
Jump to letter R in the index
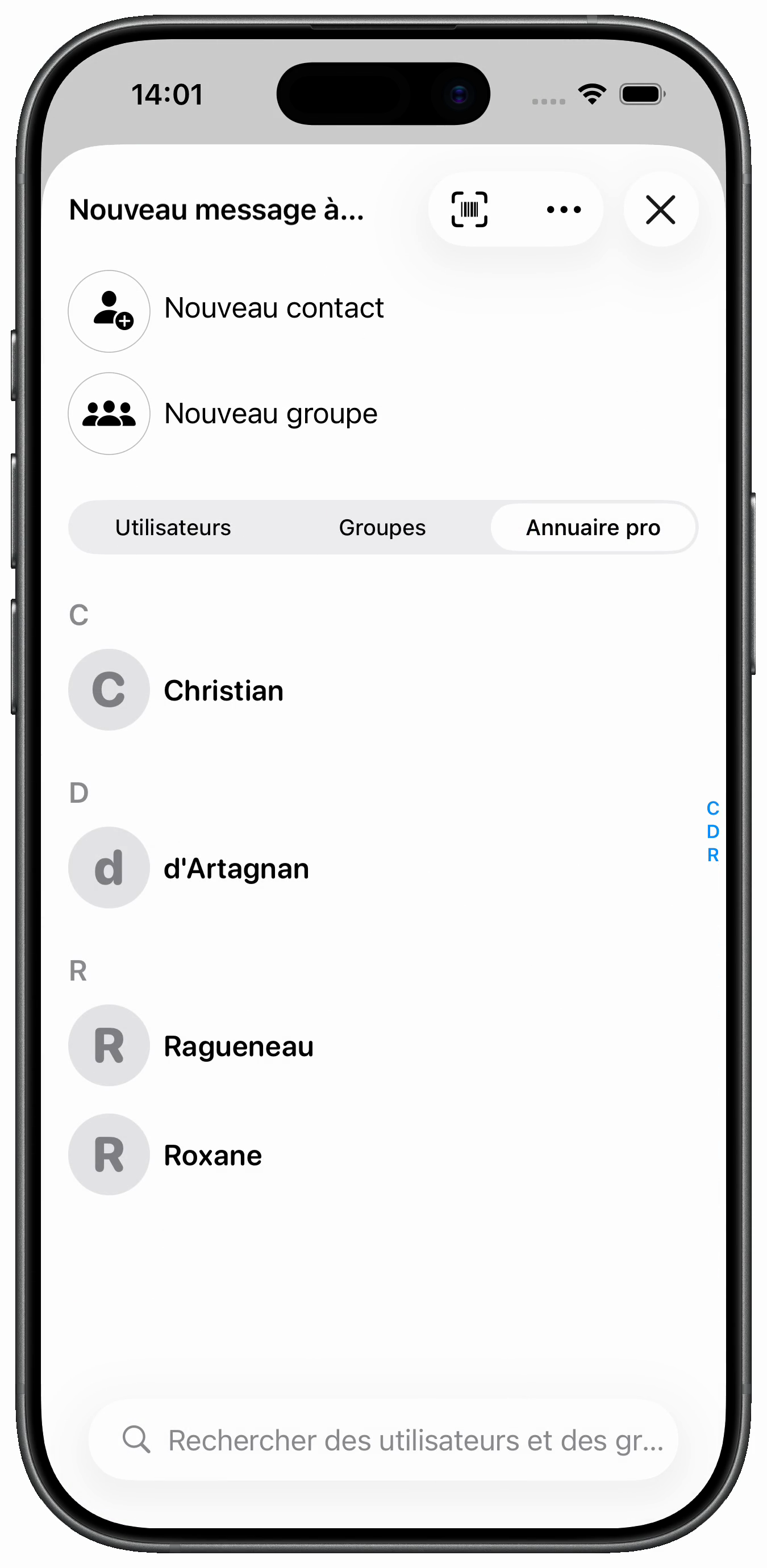click(x=713, y=855)
